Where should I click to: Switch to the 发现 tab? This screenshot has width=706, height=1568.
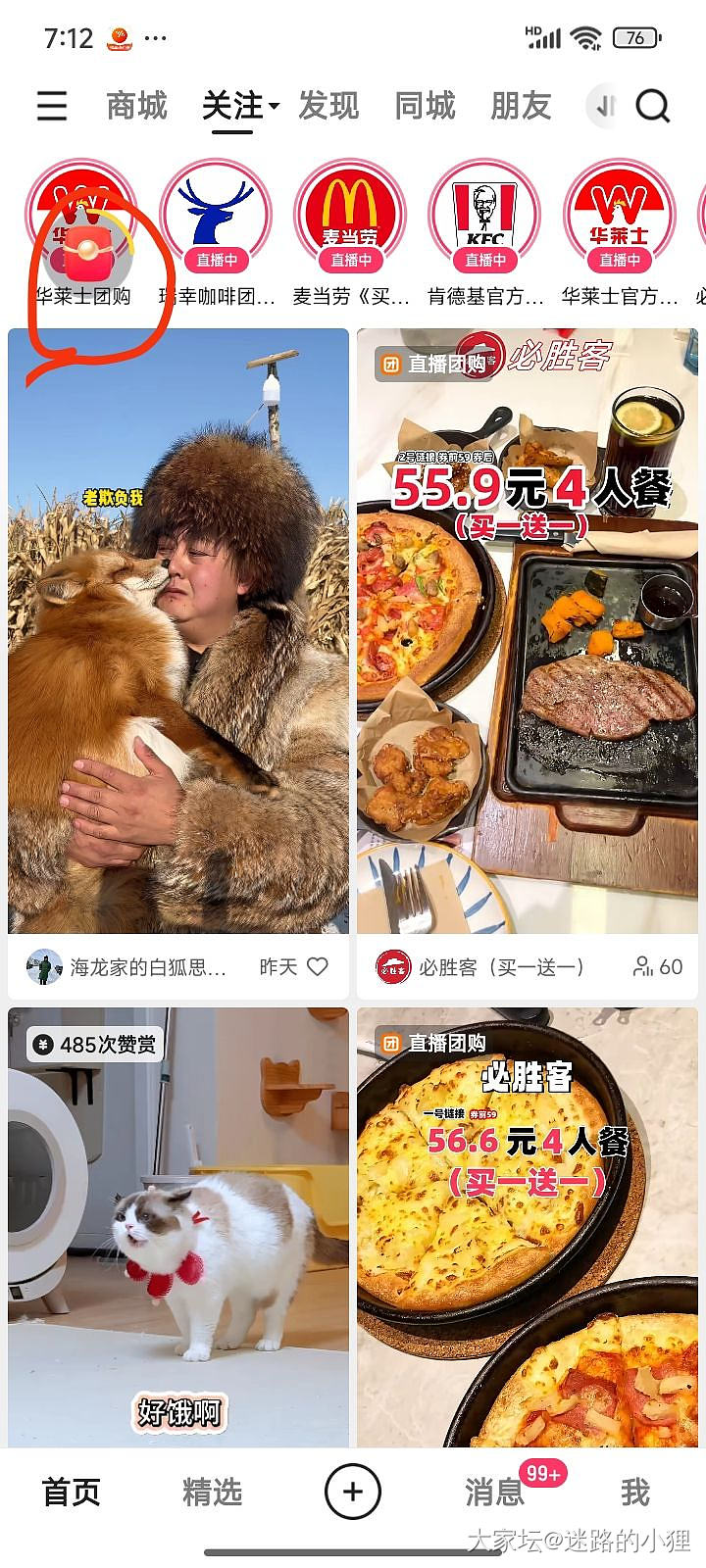click(328, 106)
